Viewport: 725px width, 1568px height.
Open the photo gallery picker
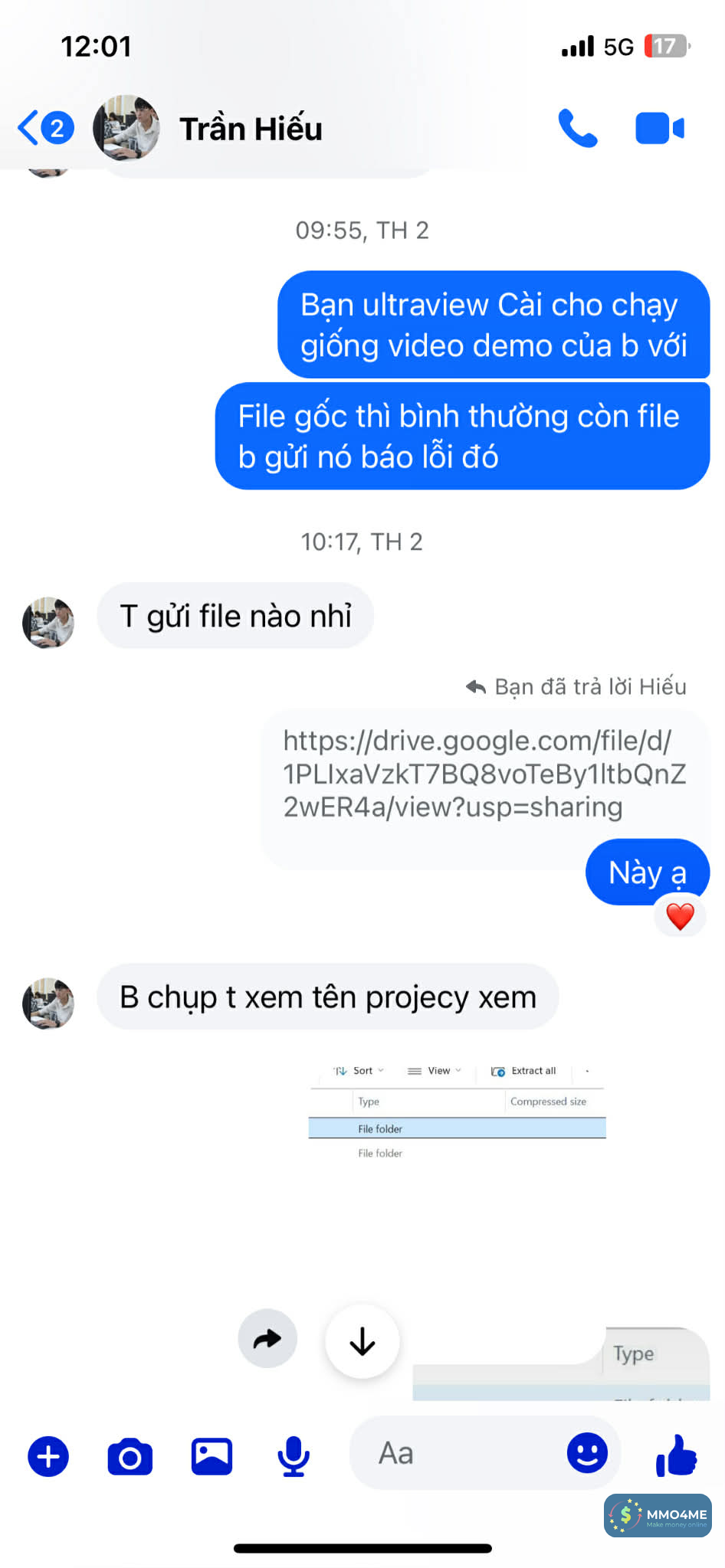point(212,1456)
